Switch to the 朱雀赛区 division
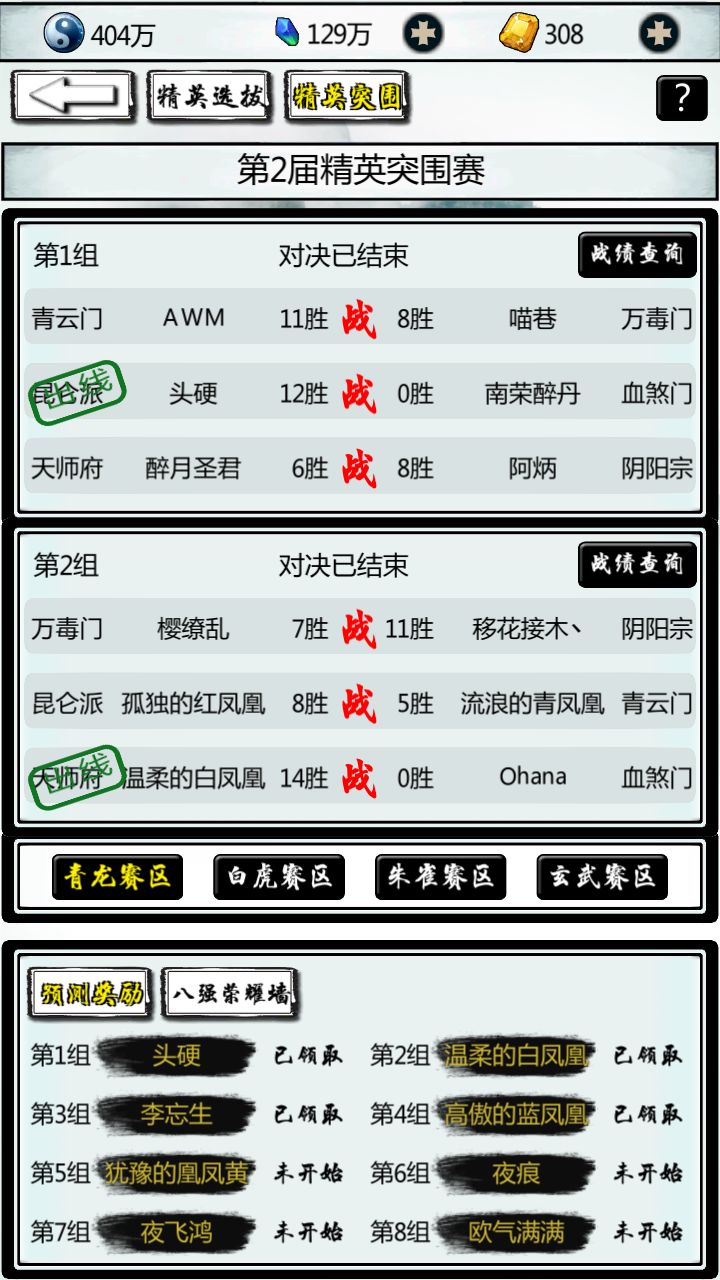The height and width of the screenshot is (1280, 720). point(440,877)
